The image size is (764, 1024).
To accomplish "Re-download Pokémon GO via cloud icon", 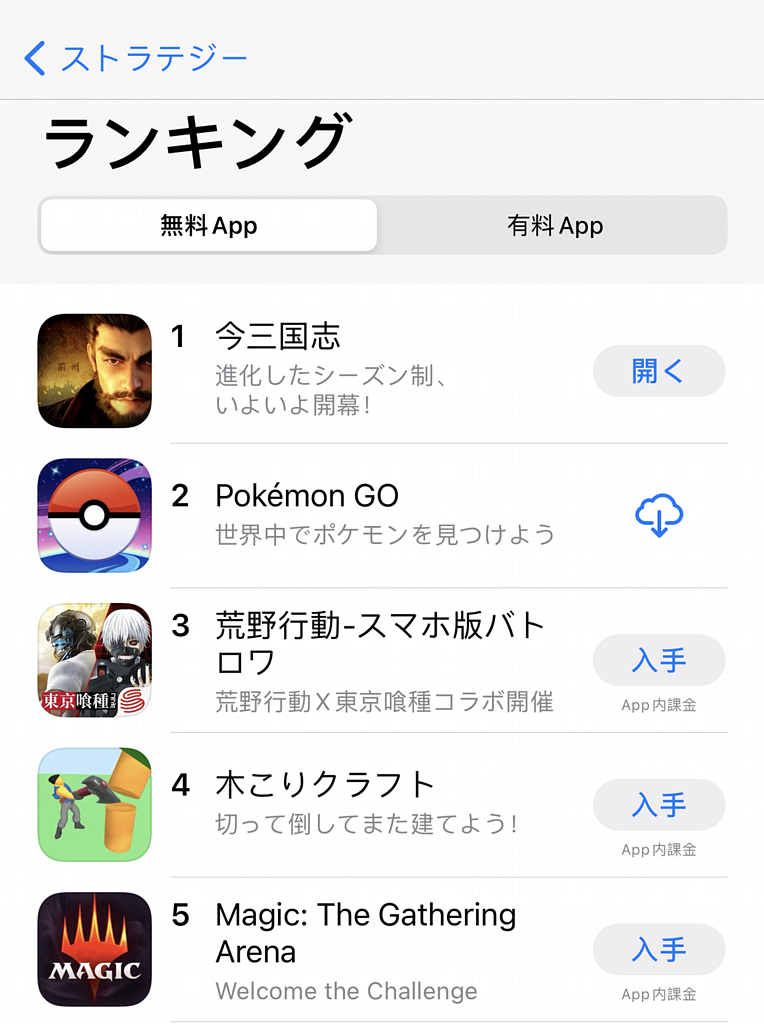I will pos(659,516).
